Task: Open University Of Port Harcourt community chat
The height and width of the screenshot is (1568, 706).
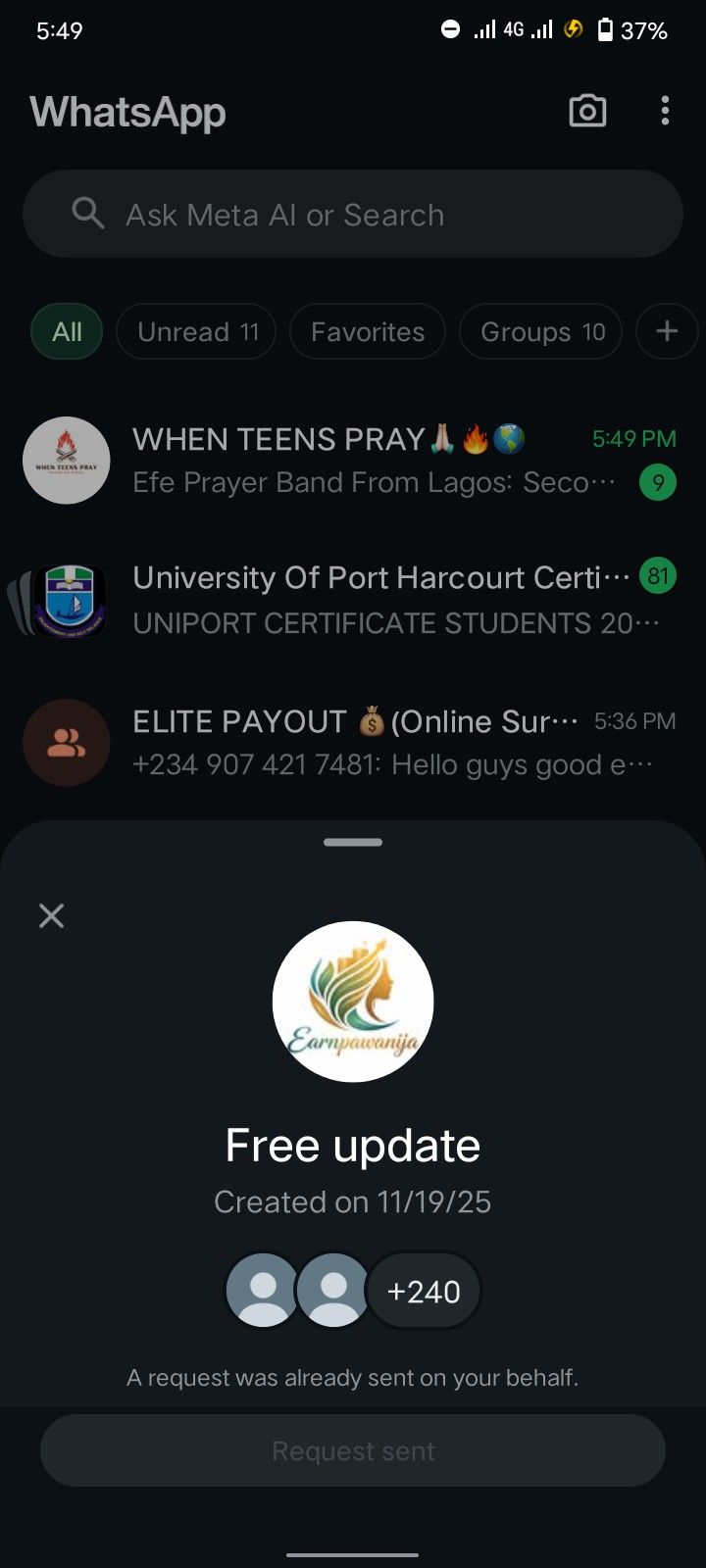Action: pos(373,600)
